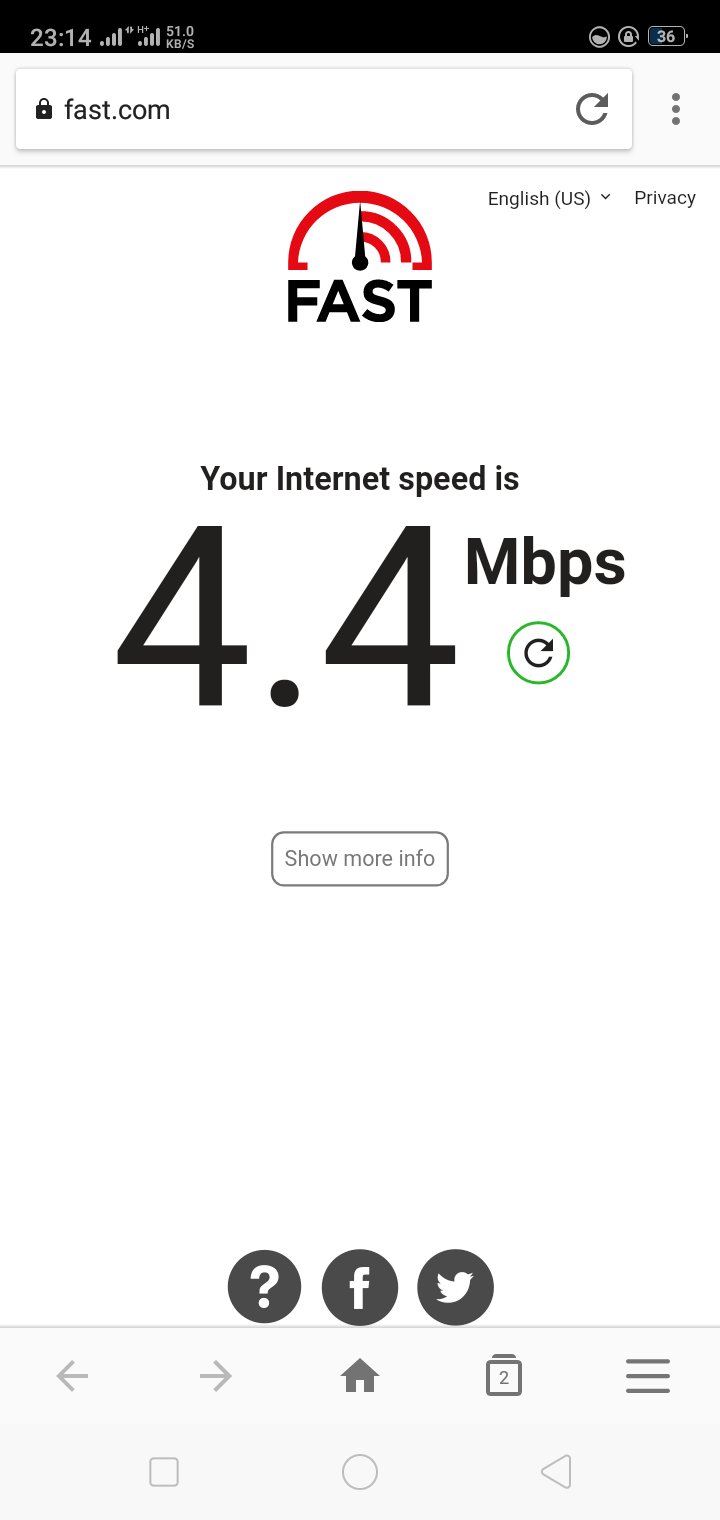The height and width of the screenshot is (1520, 720).
Task: Open the browser home page
Action: (x=360, y=1377)
